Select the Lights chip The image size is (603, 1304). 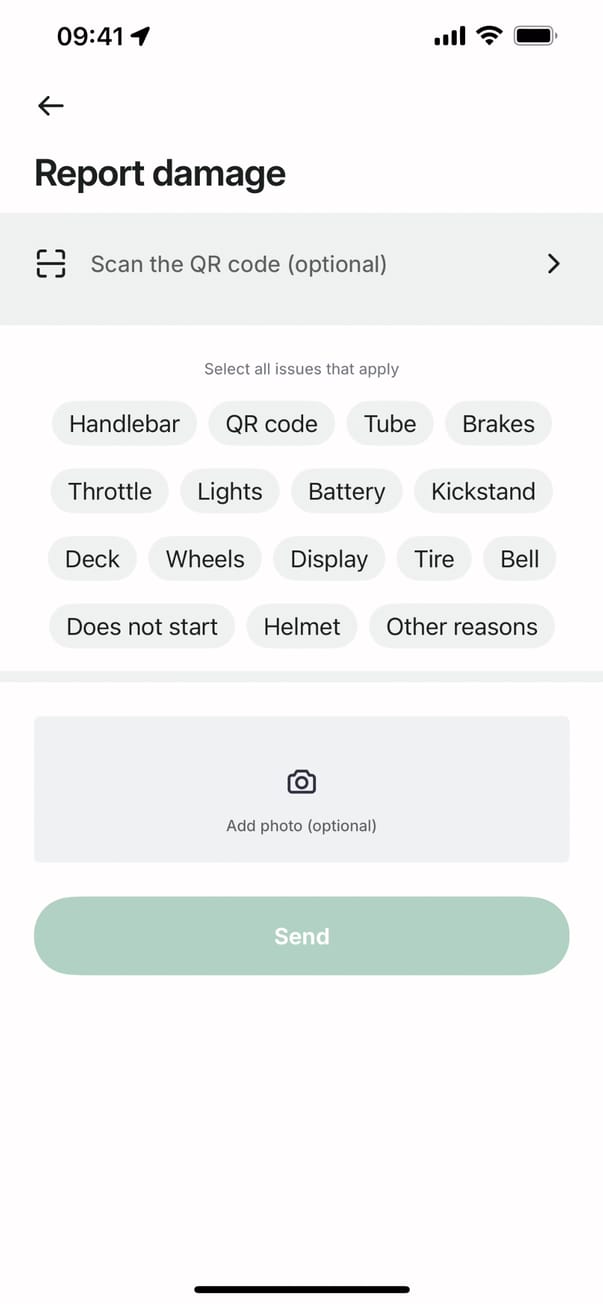[x=230, y=492]
